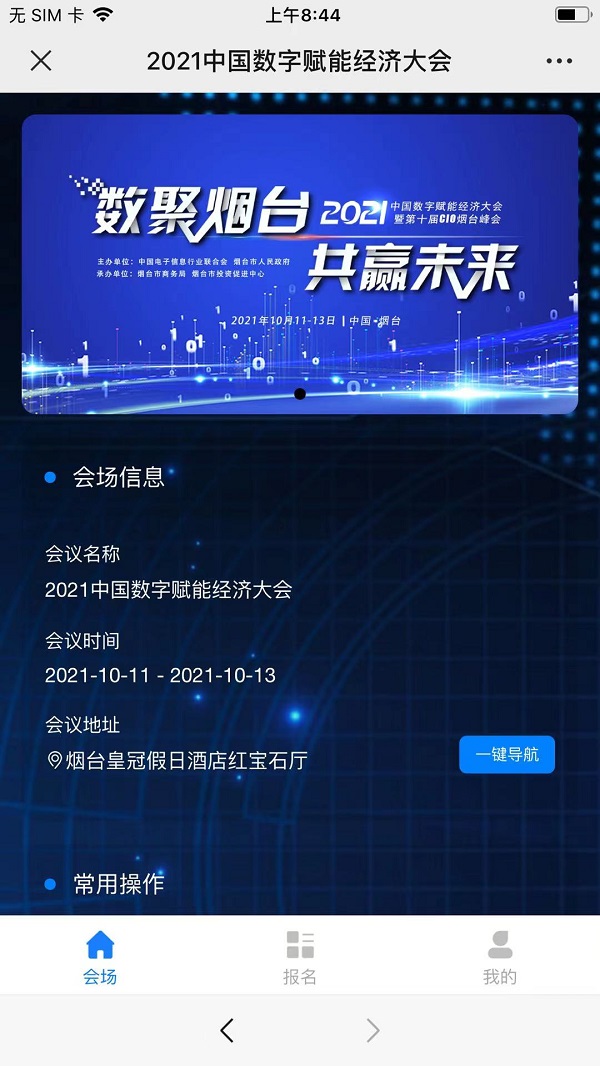Tap 一键导航 to navigate to venue
The width and height of the screenshot is (600, 1066).
pyautogui.click(x=507, y=755)
